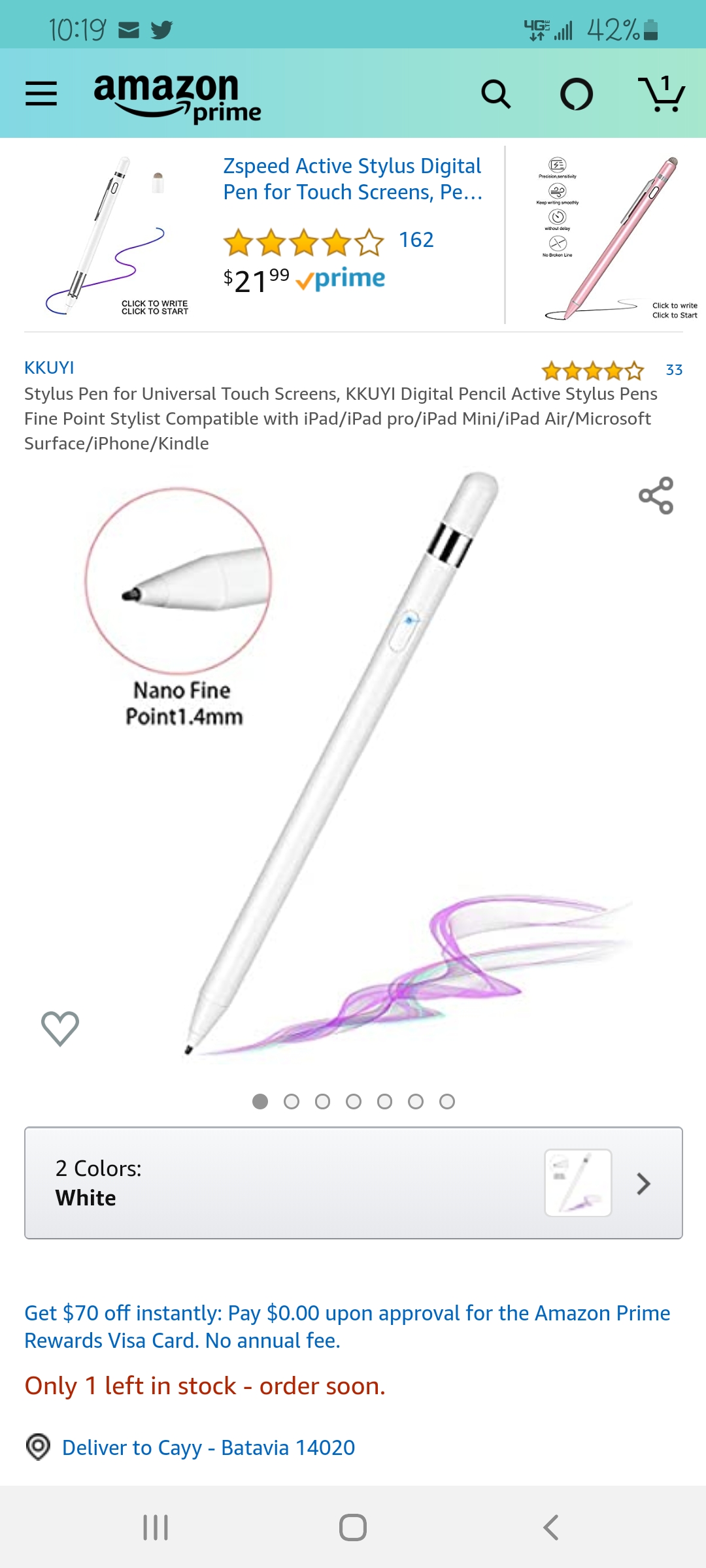Expand the 2 Colors White selector
This screenshot has width=706, height=1568.
353,1183
